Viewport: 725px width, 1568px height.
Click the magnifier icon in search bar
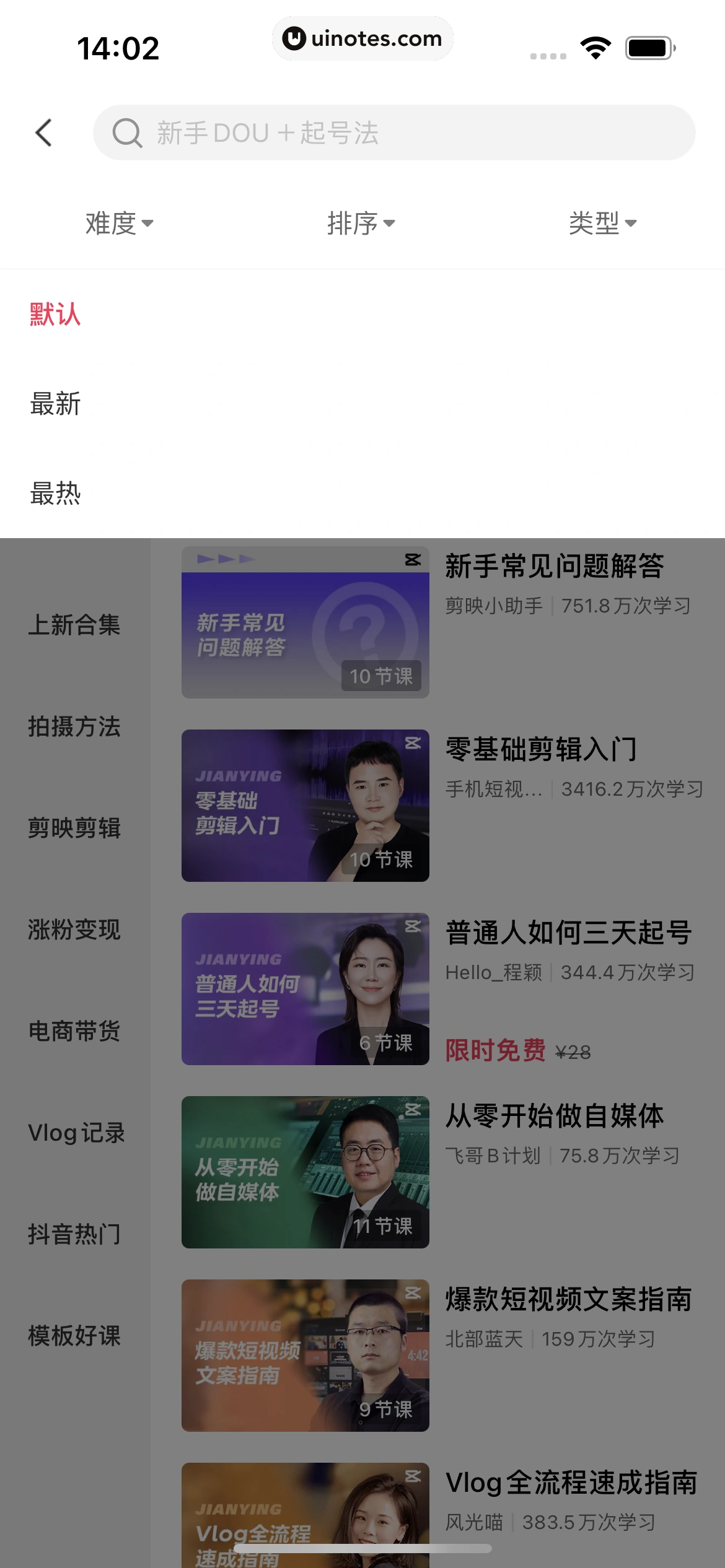pyautogui.click(x=127, y=132)
